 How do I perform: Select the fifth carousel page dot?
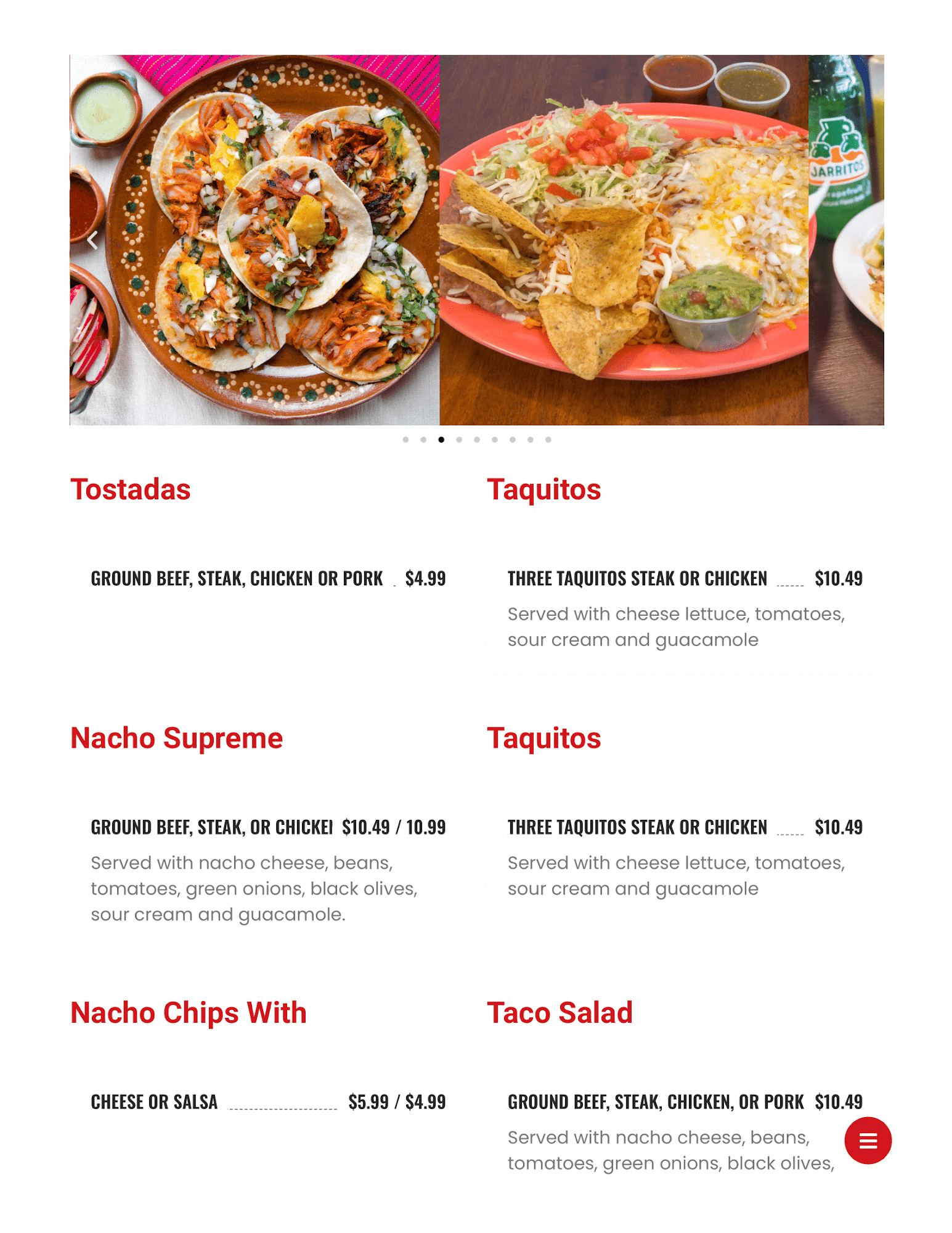[x=477, y=440]
